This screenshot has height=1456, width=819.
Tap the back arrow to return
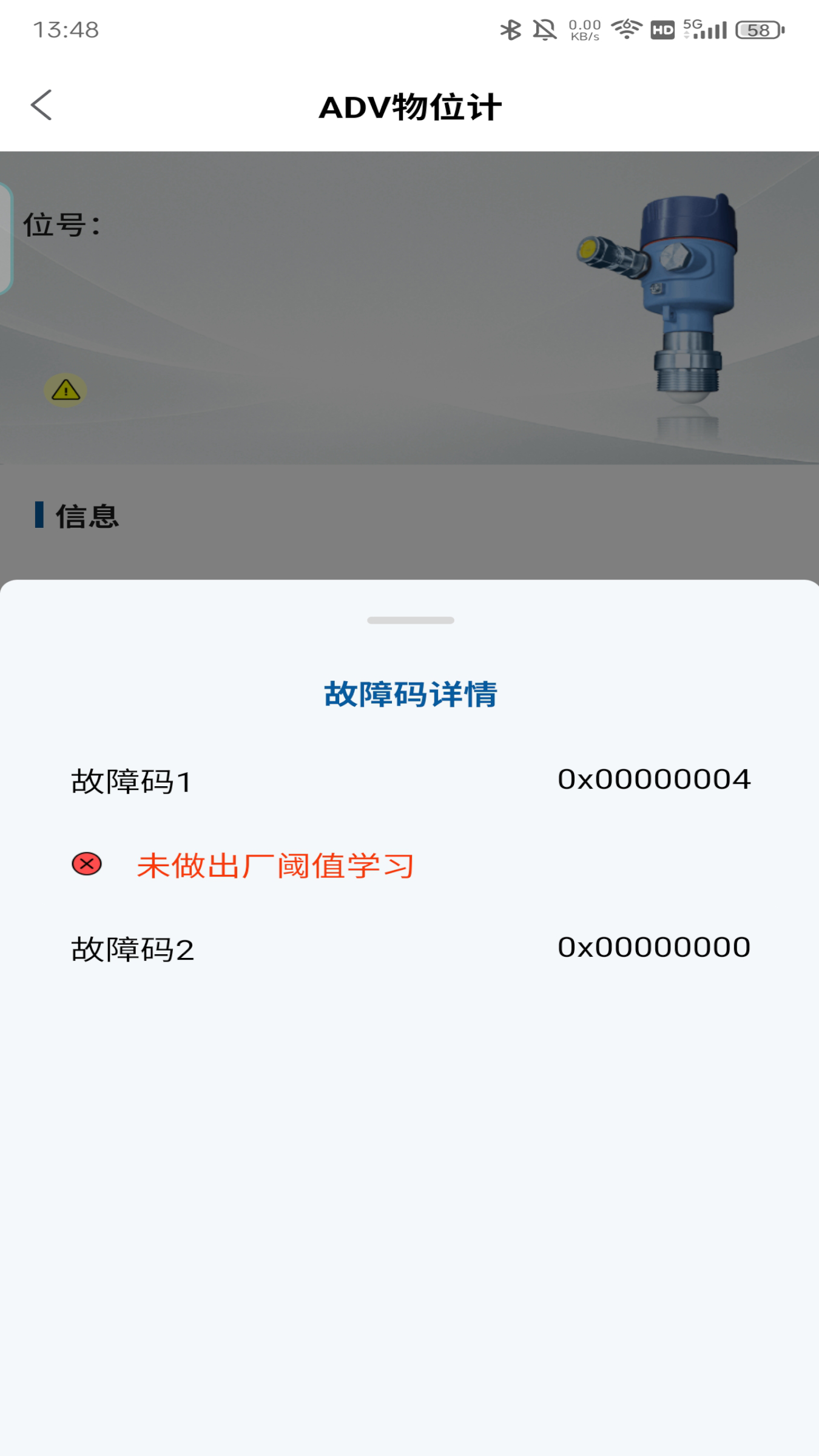[41, 105]
